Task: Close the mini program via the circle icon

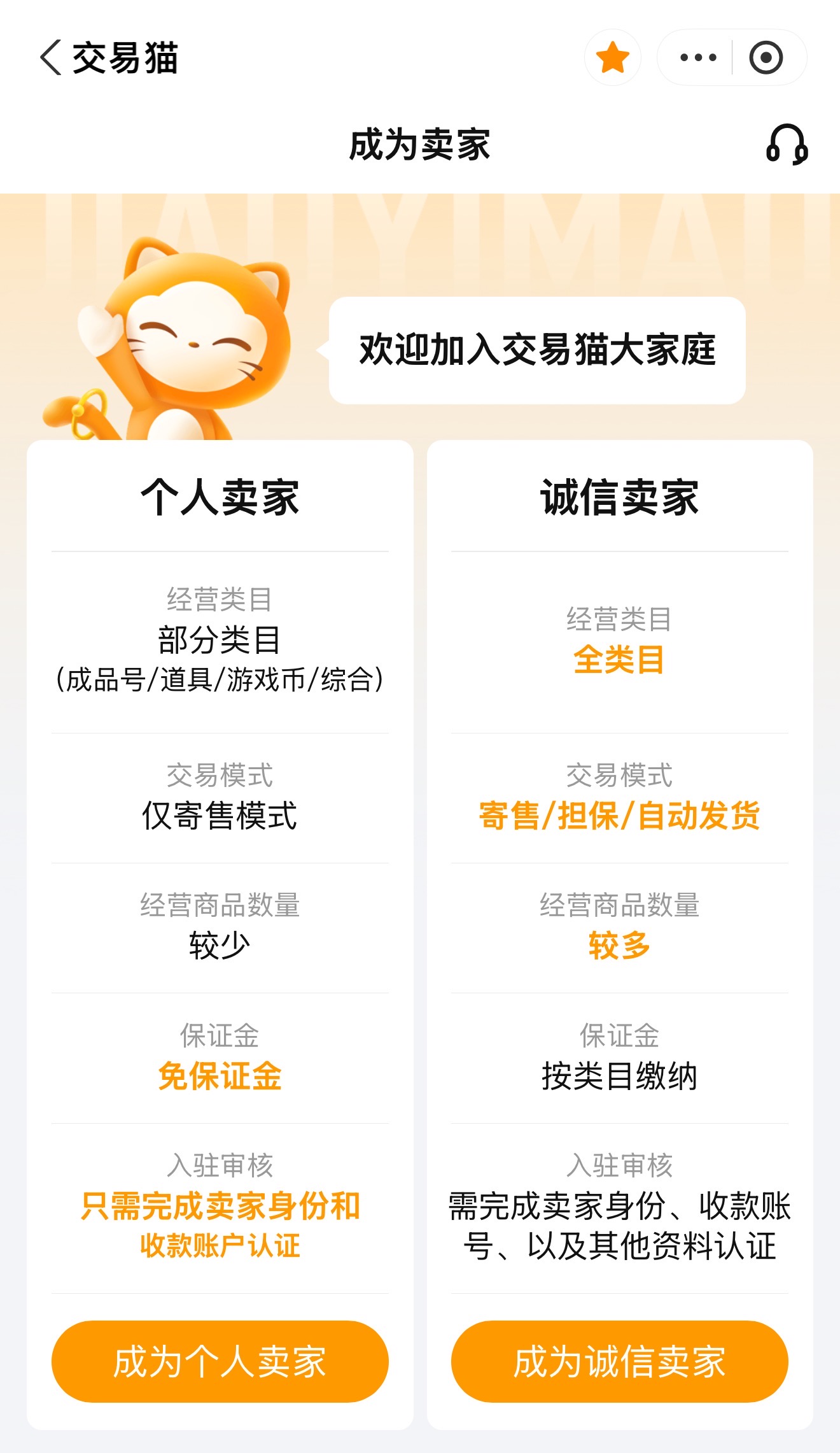Action: click(766, 57)
